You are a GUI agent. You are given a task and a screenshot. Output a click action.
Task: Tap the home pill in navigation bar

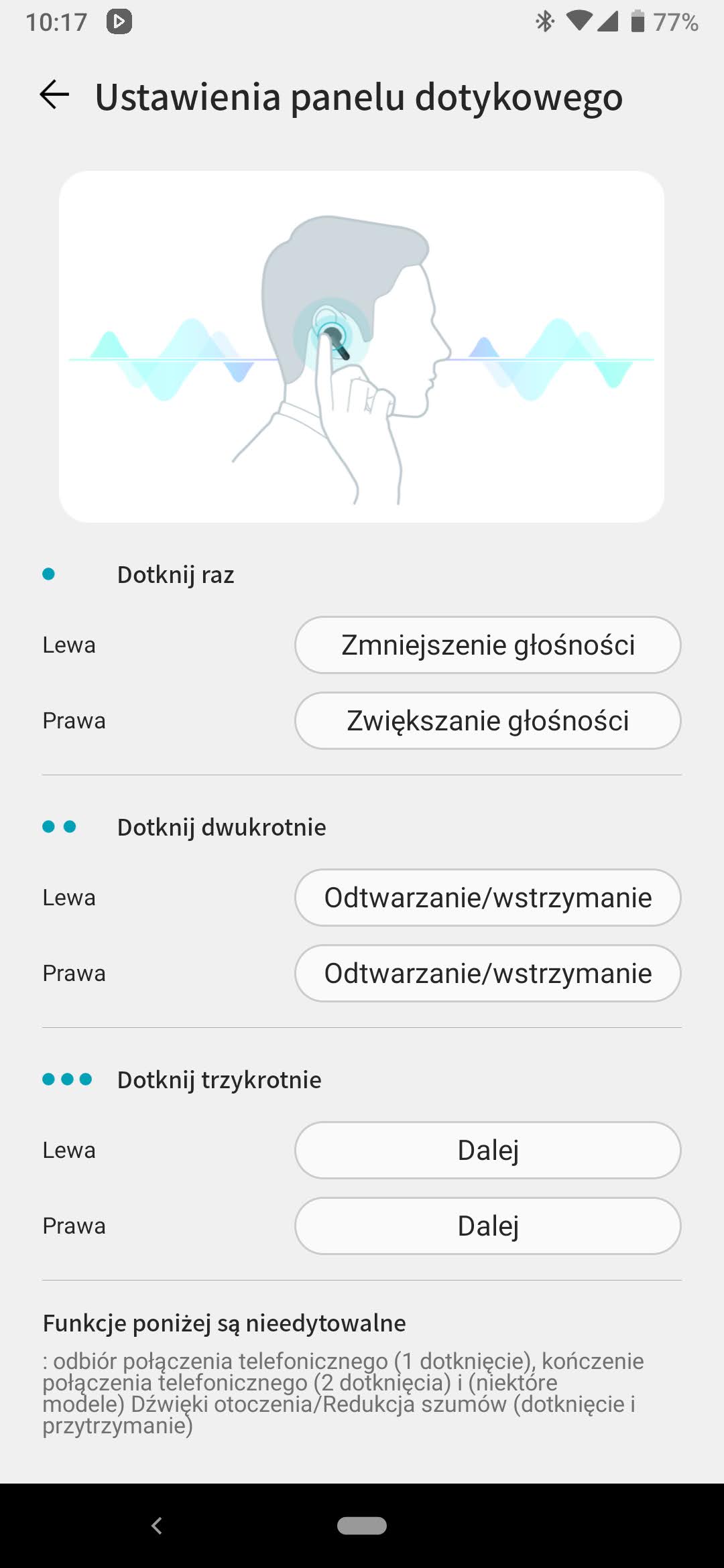coord(362,1526)
